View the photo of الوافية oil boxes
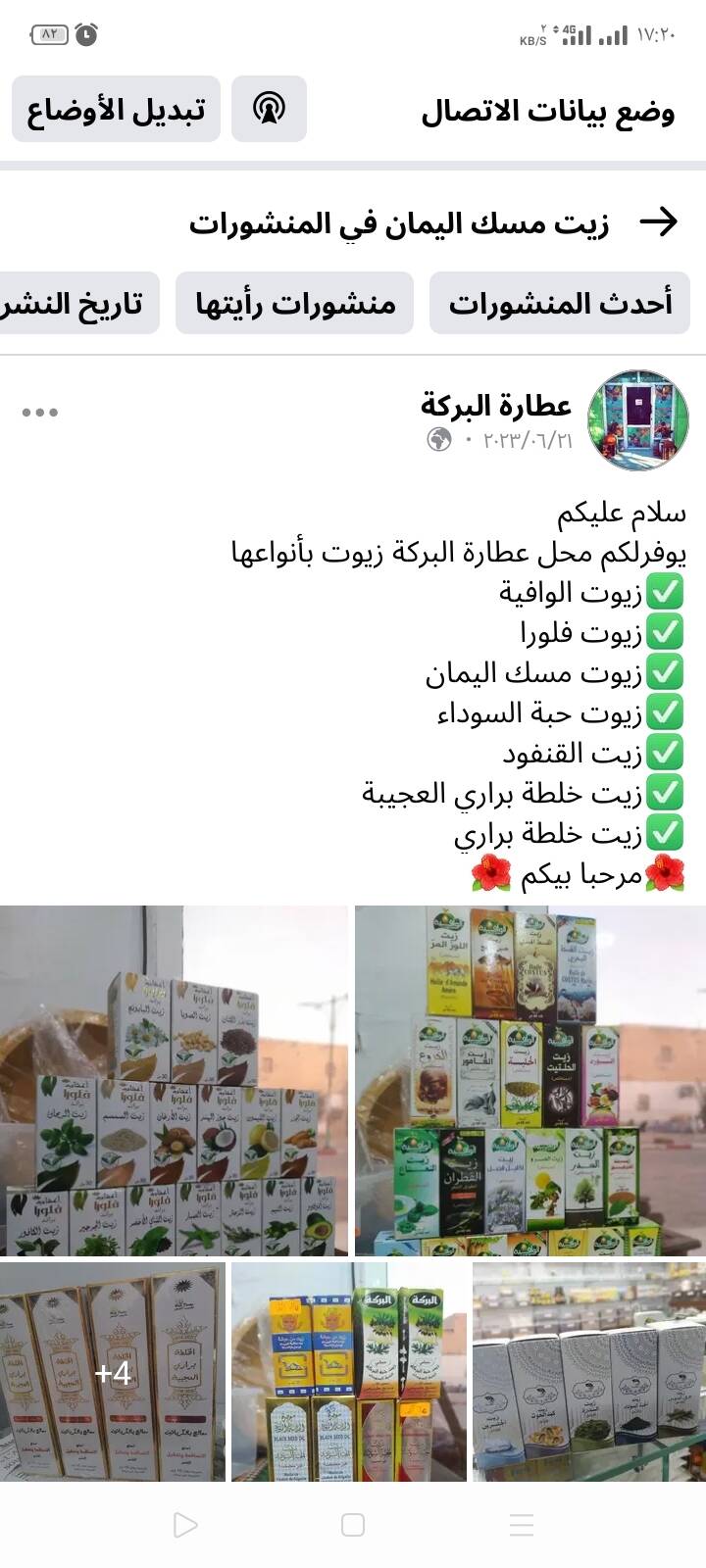The height and width of the screenshot is (1568, 706). point(529,1080)
